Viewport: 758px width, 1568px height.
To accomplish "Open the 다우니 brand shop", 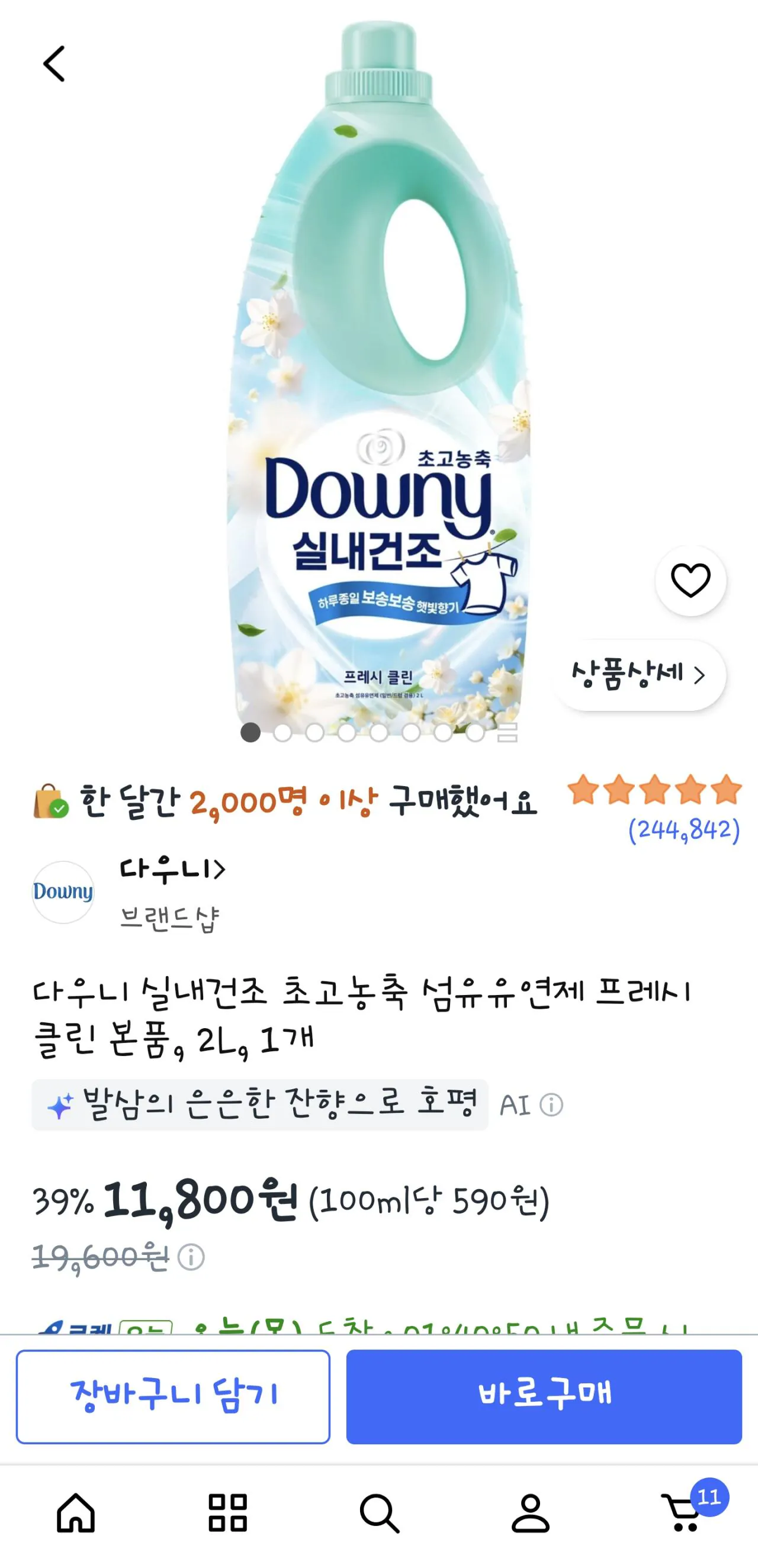I will [x=172, y=869].
